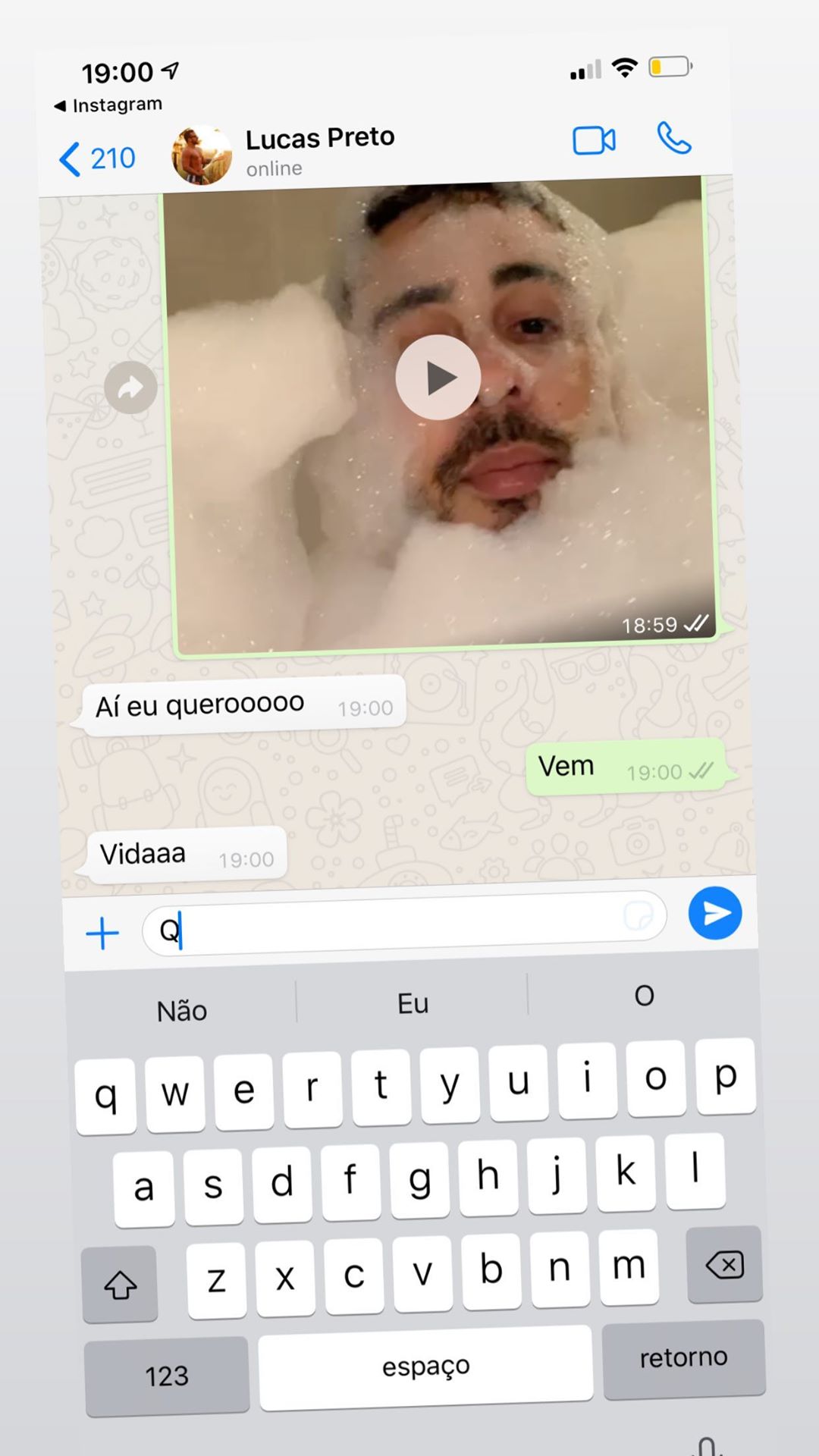The image size is (819, 1456).
Task: Choose the 'Eu' keyboard suggestion
Action: click(x=413, y=1003)
